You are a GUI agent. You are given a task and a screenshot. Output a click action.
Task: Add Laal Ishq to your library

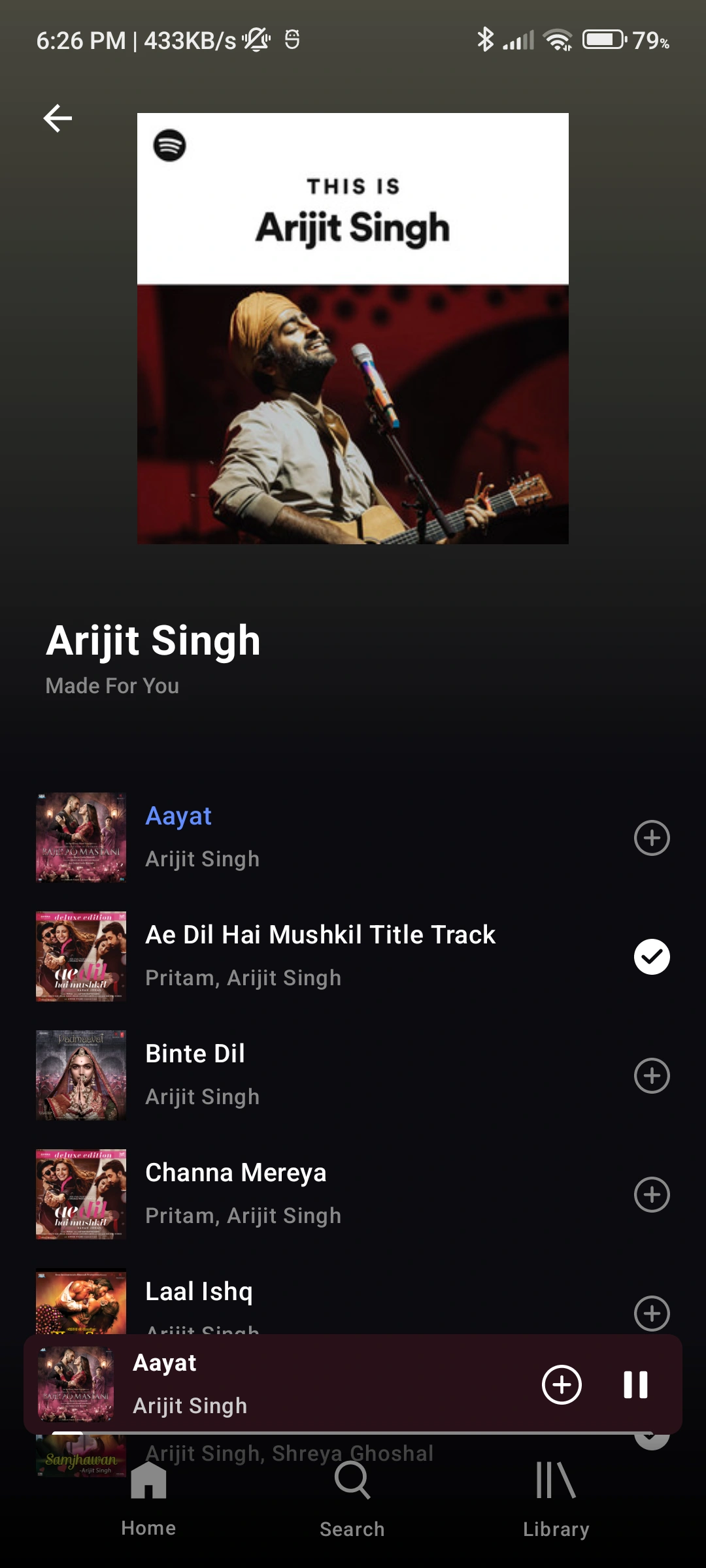pos(652,1312)
